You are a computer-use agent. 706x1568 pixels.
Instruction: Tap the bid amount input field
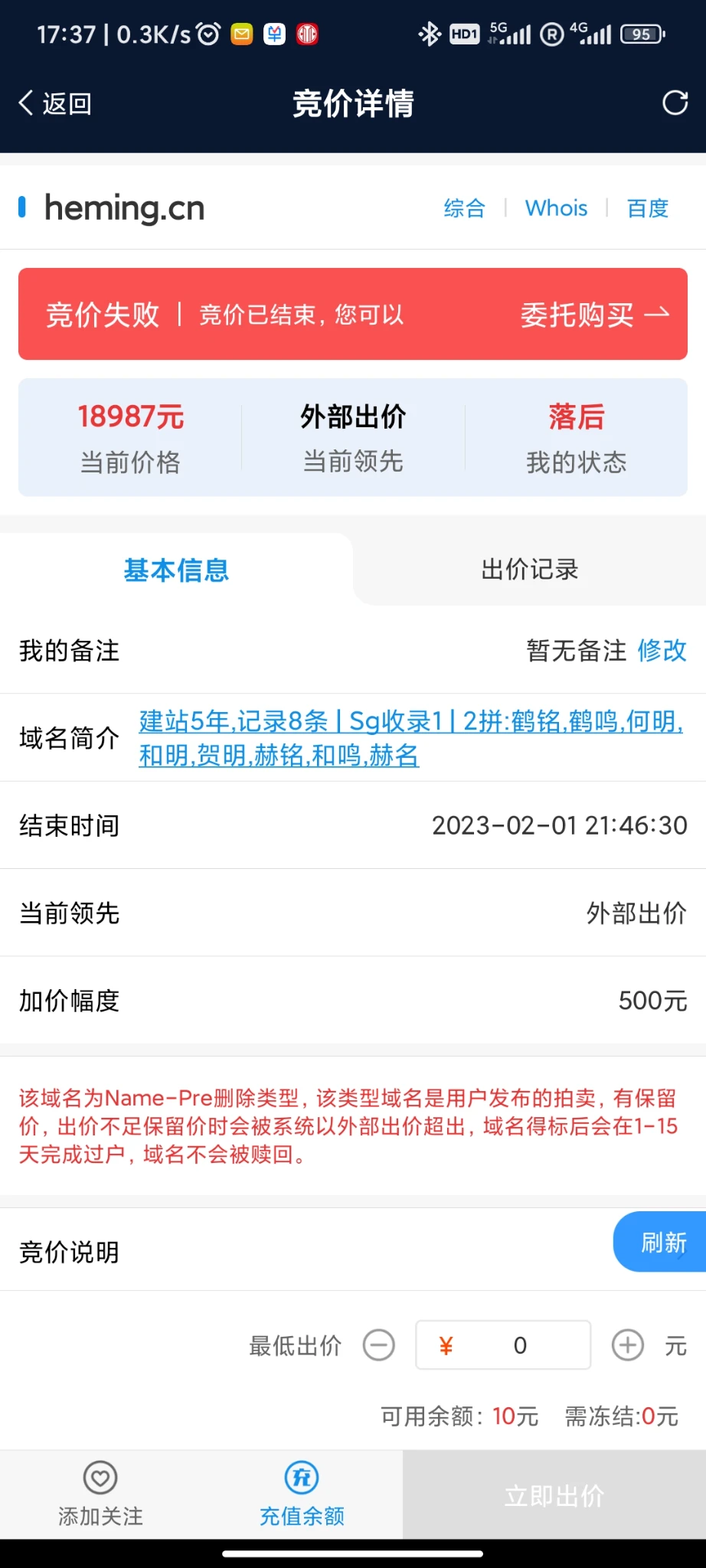519,1345
